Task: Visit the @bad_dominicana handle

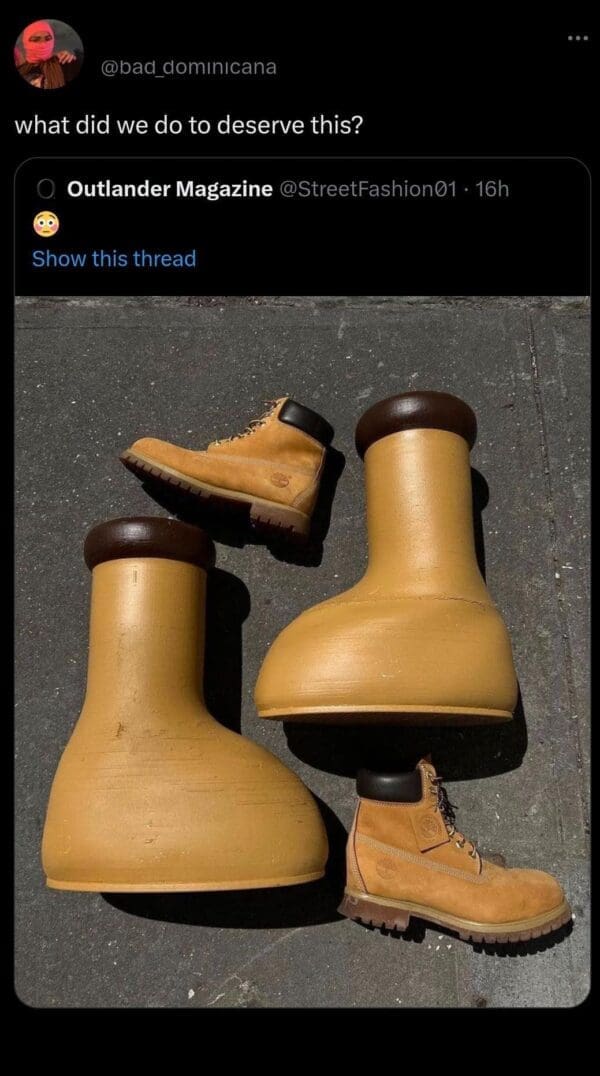Action: point(189,67)
